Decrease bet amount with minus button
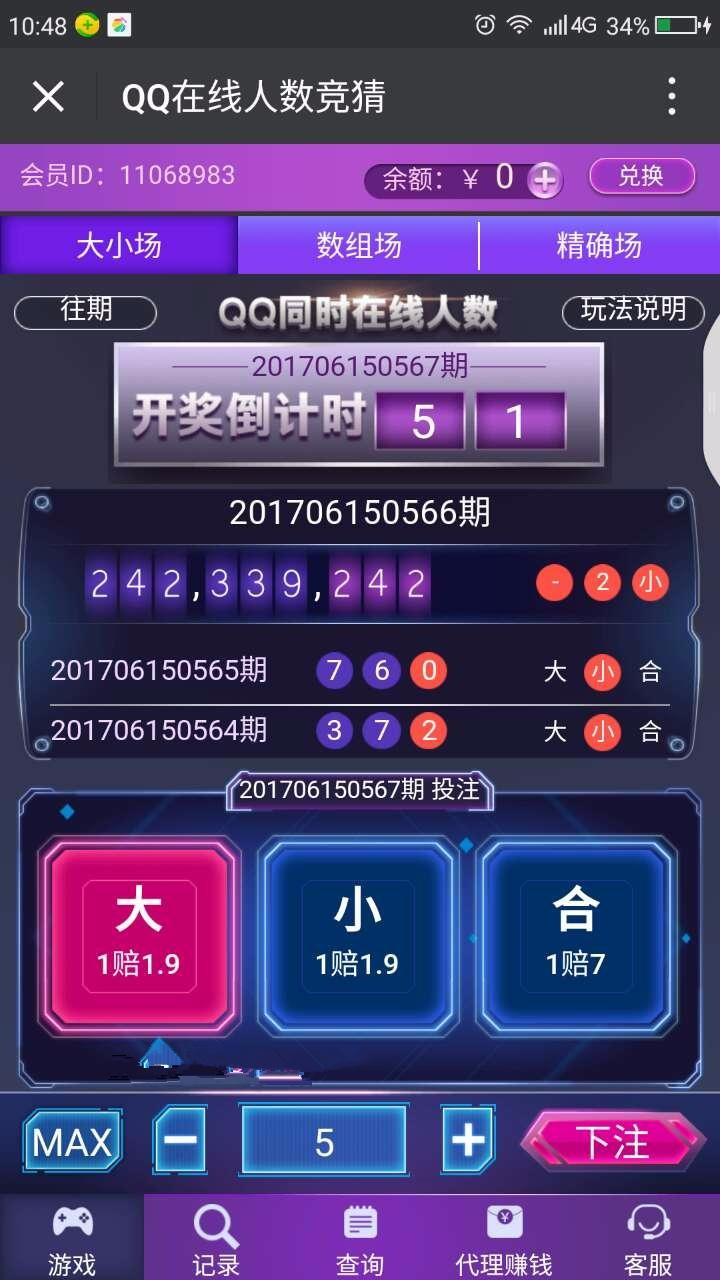This screenshot has width=720, height=1280. pyautogui.click(x=180, y=1141)
